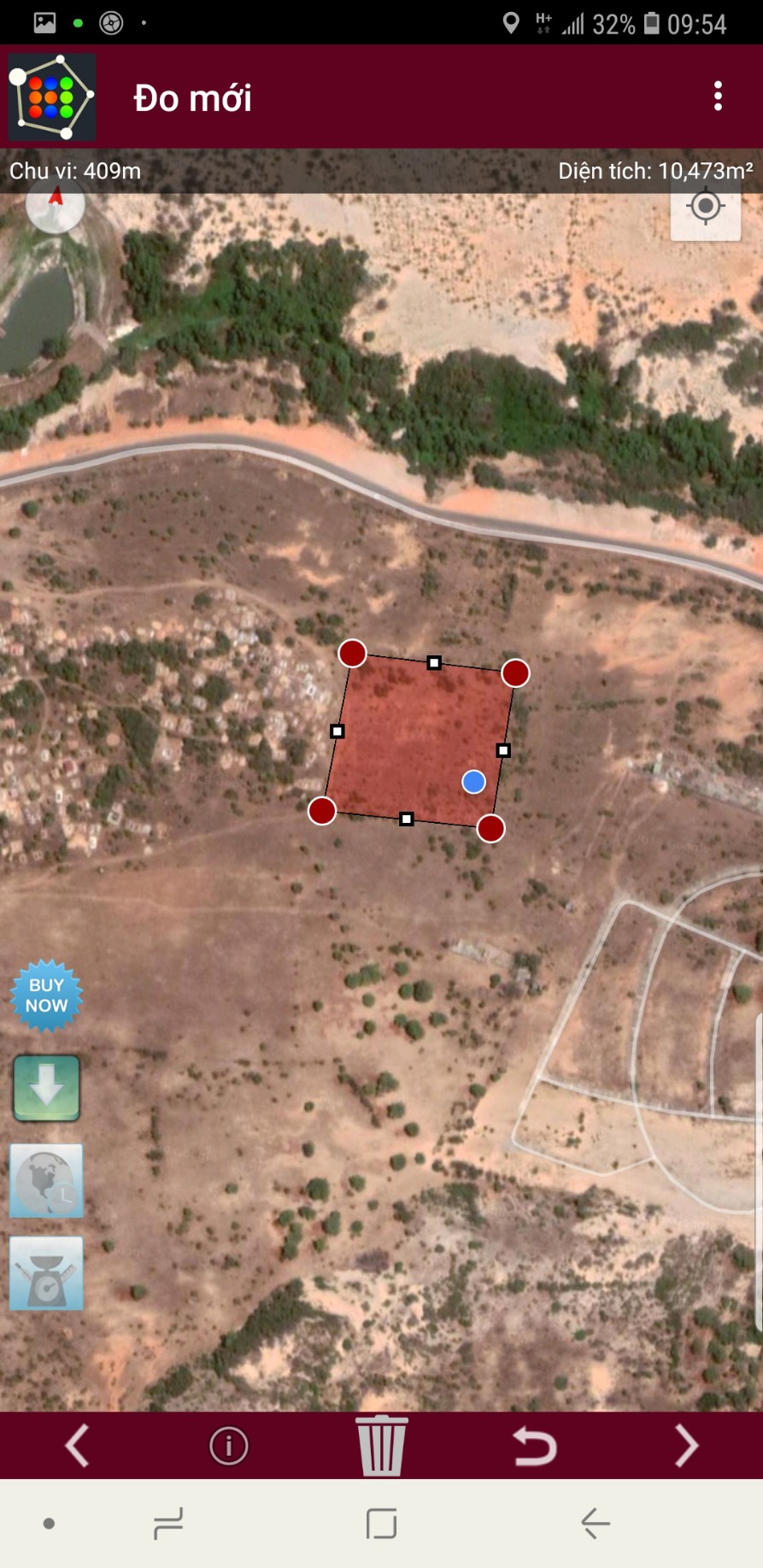This screenshot has width=763, height=1568.
Task: Go to previous with left chevron
Action: point(77,1446)
